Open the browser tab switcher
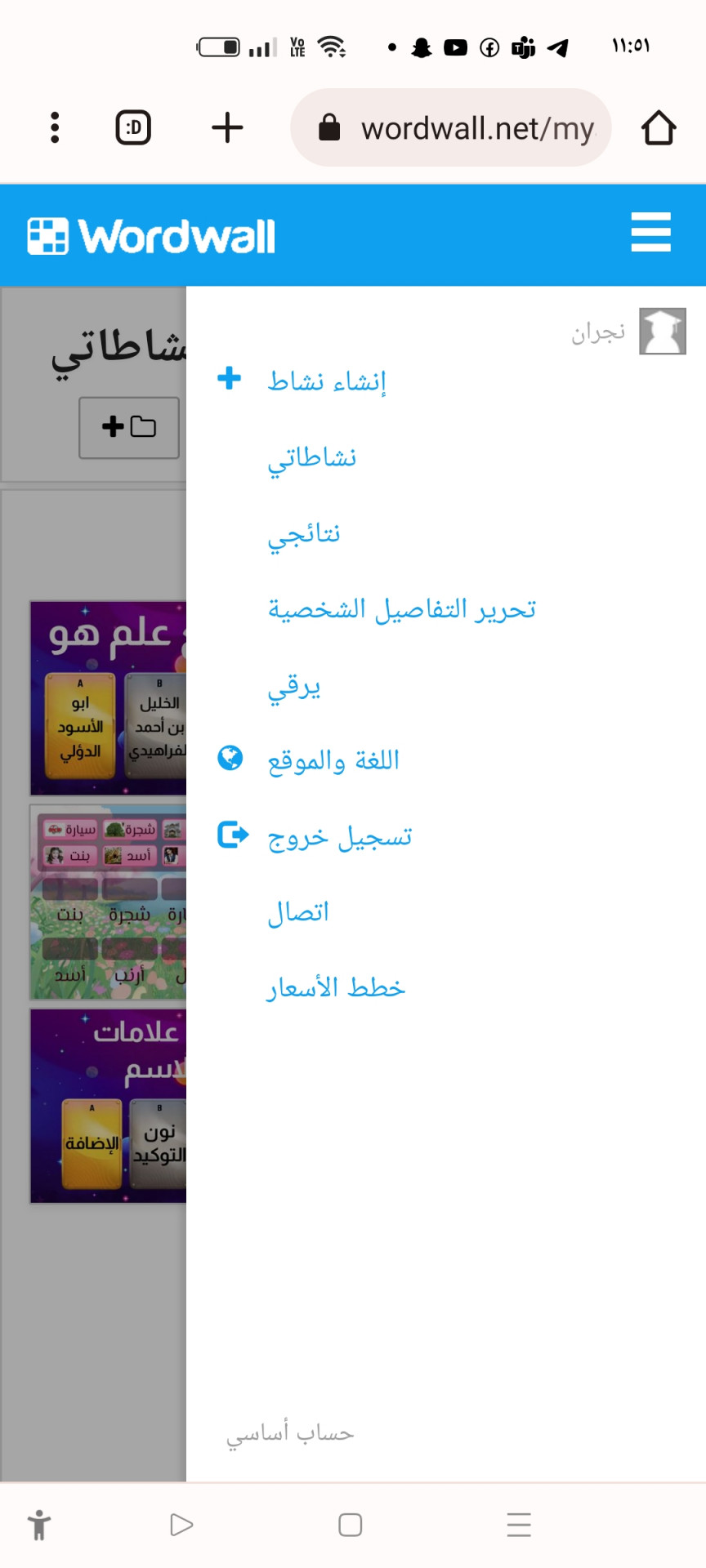Screen dimensions: 706x1568 pos(133,127)
